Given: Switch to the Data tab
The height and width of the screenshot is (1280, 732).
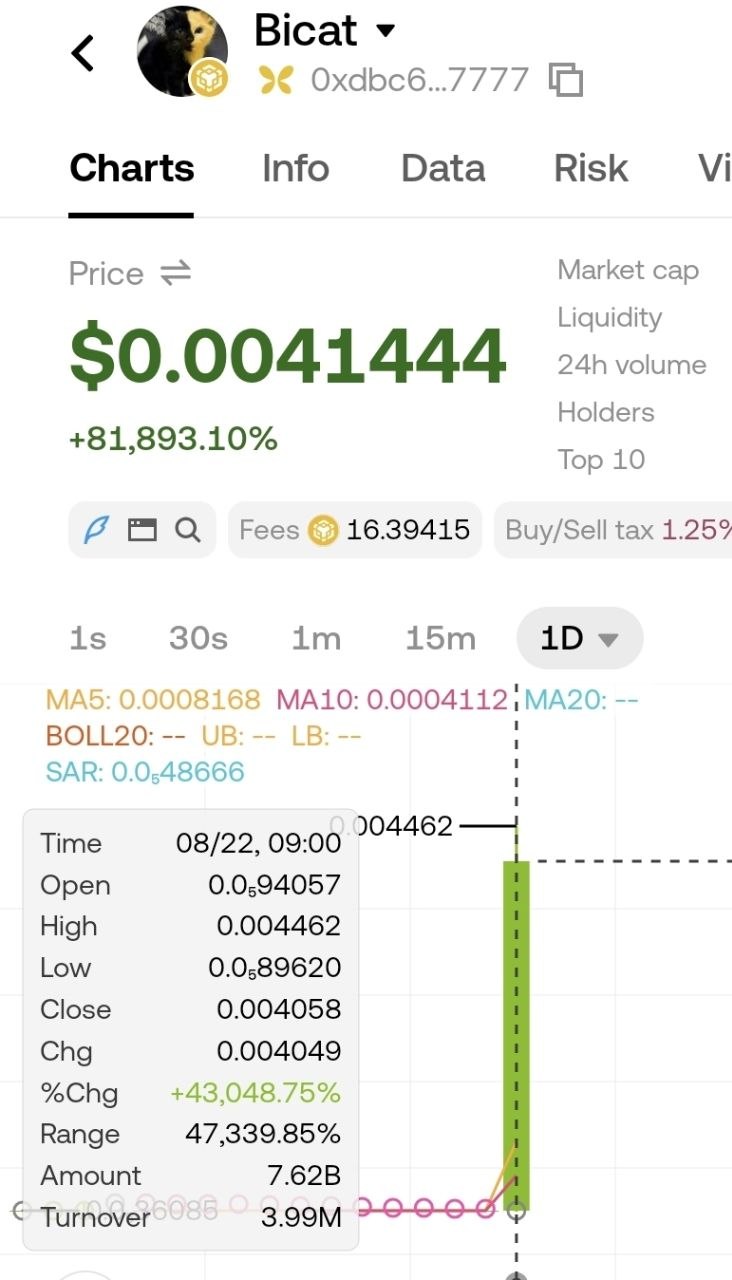Looking at the screenshot, I should click(443, 168).
